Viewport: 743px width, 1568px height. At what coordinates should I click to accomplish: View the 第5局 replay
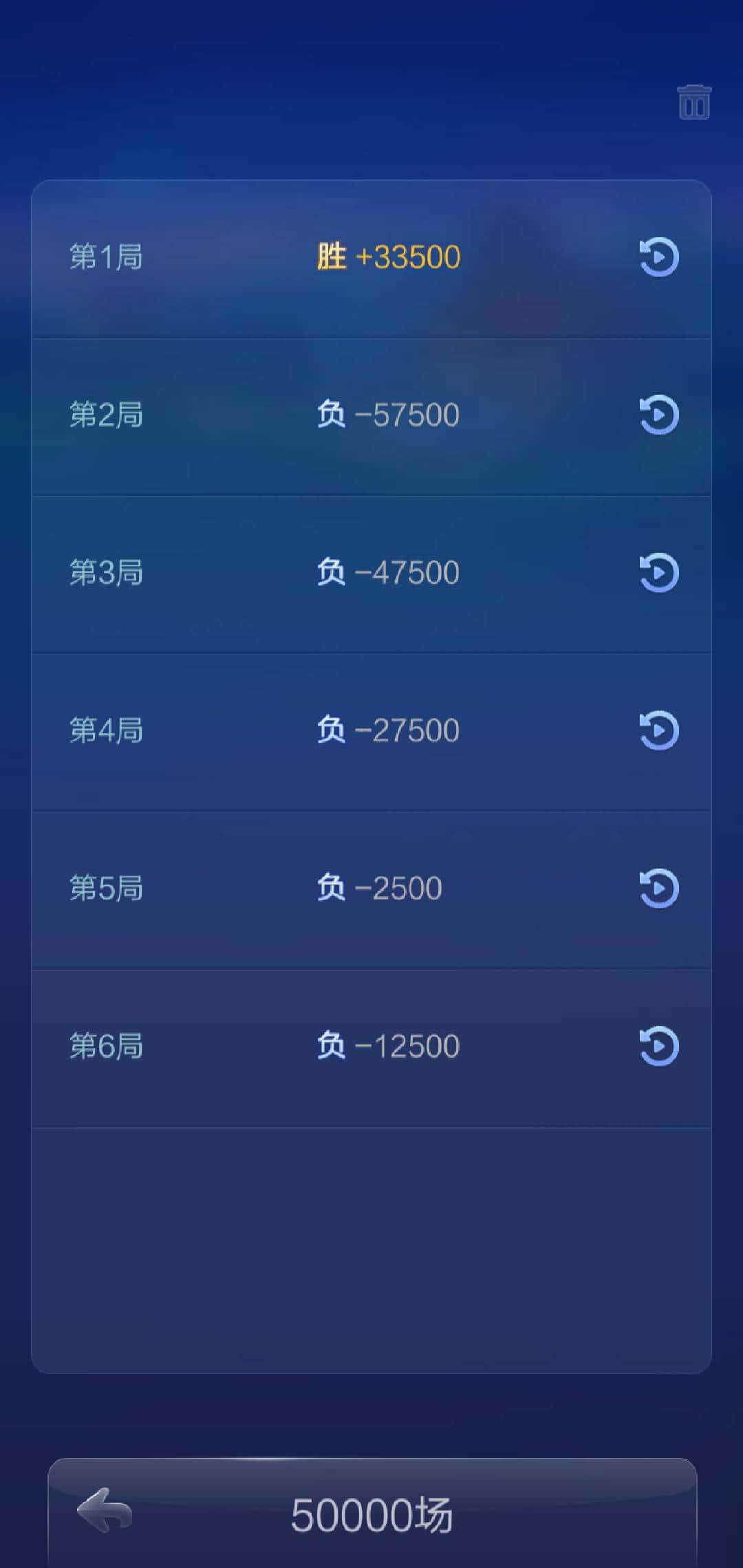click(x=657, y=889)
